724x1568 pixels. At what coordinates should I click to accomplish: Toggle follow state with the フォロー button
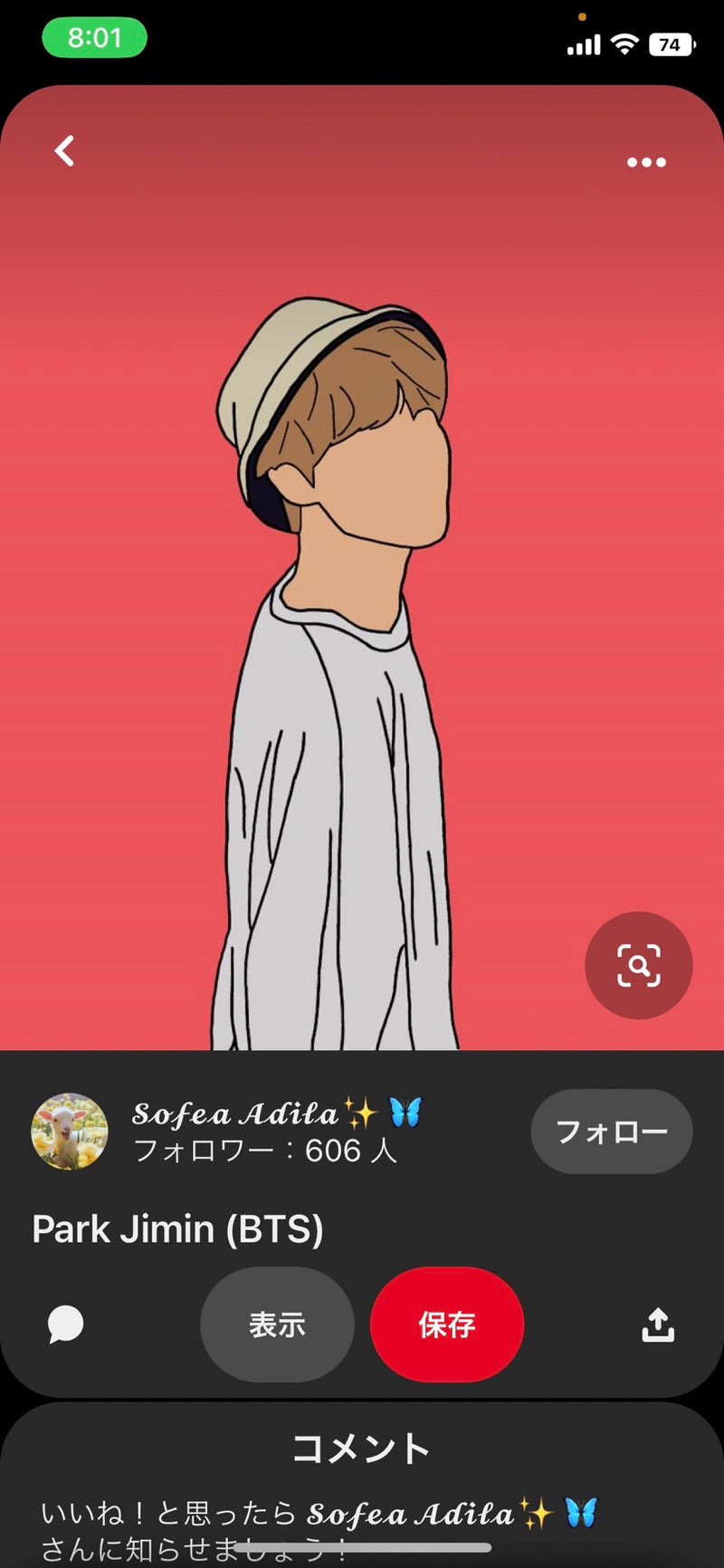611,1131
